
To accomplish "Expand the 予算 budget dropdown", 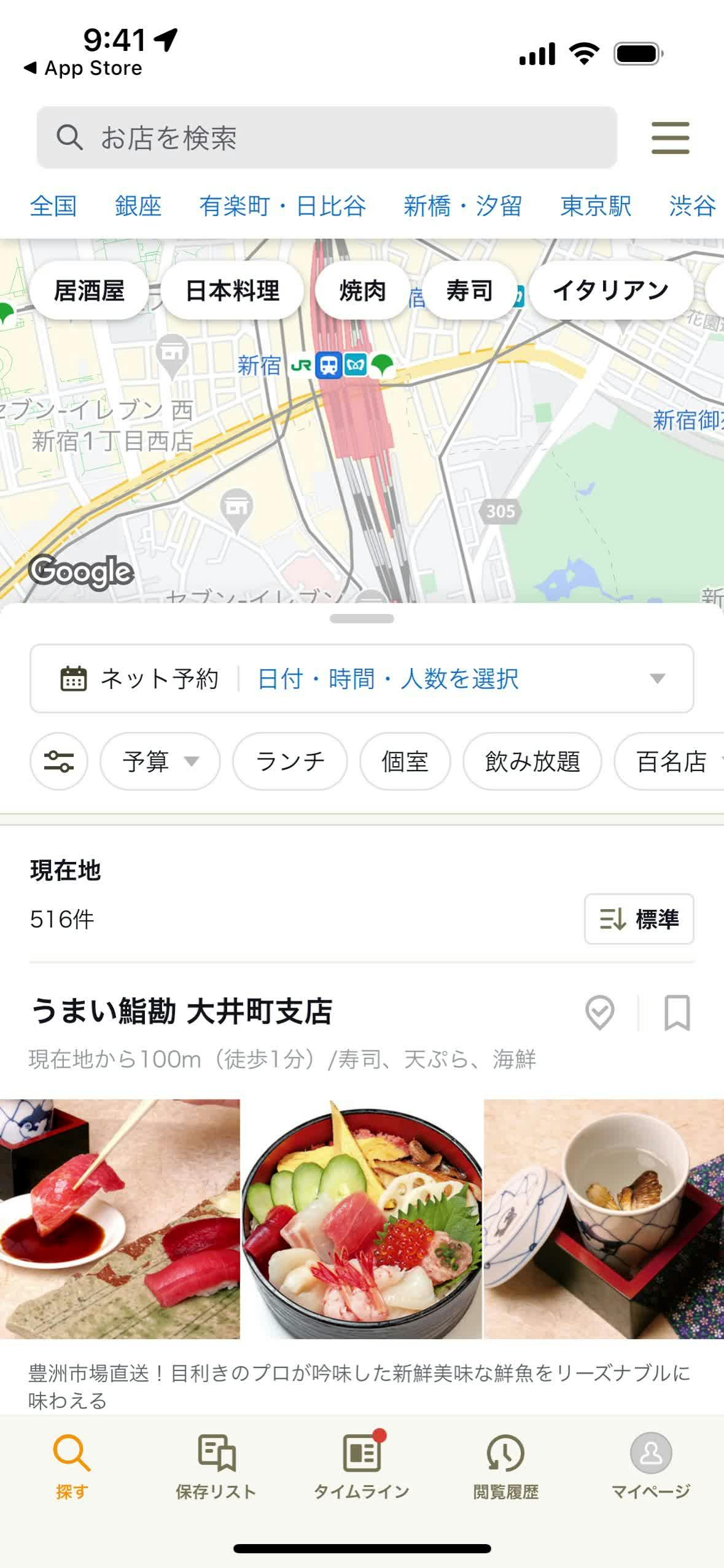I will (160, 761).
